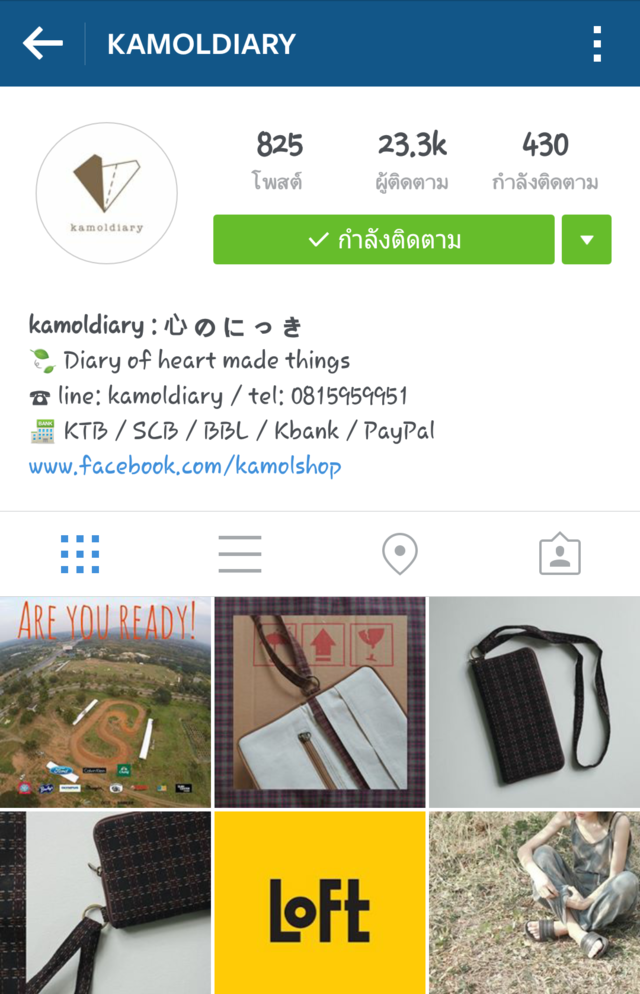The height and width of the screenshot is (994, 640).
Task: View the 23.3k followers list
Action: coord(412,160)
